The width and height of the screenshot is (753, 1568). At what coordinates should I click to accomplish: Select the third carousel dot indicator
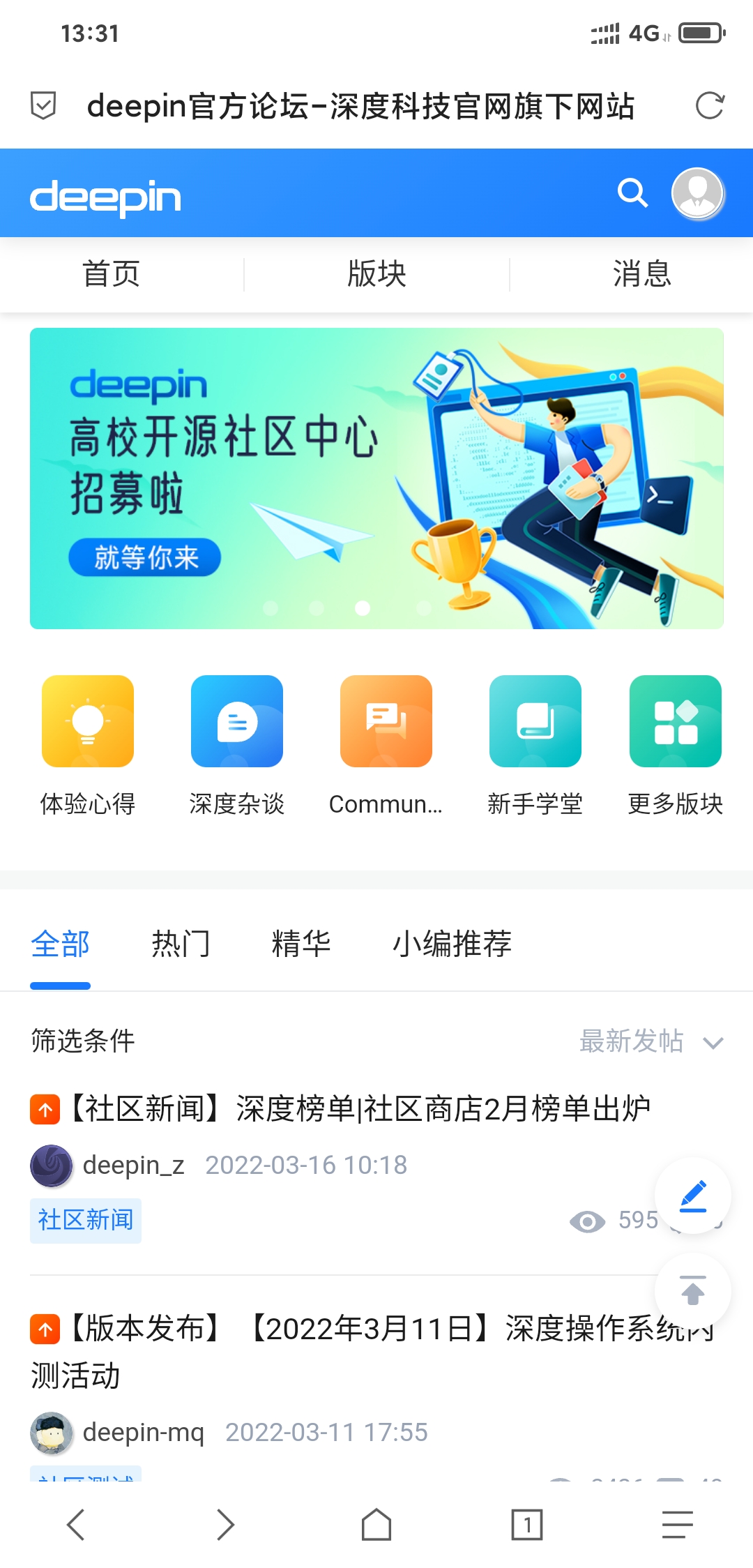(363, 608)
